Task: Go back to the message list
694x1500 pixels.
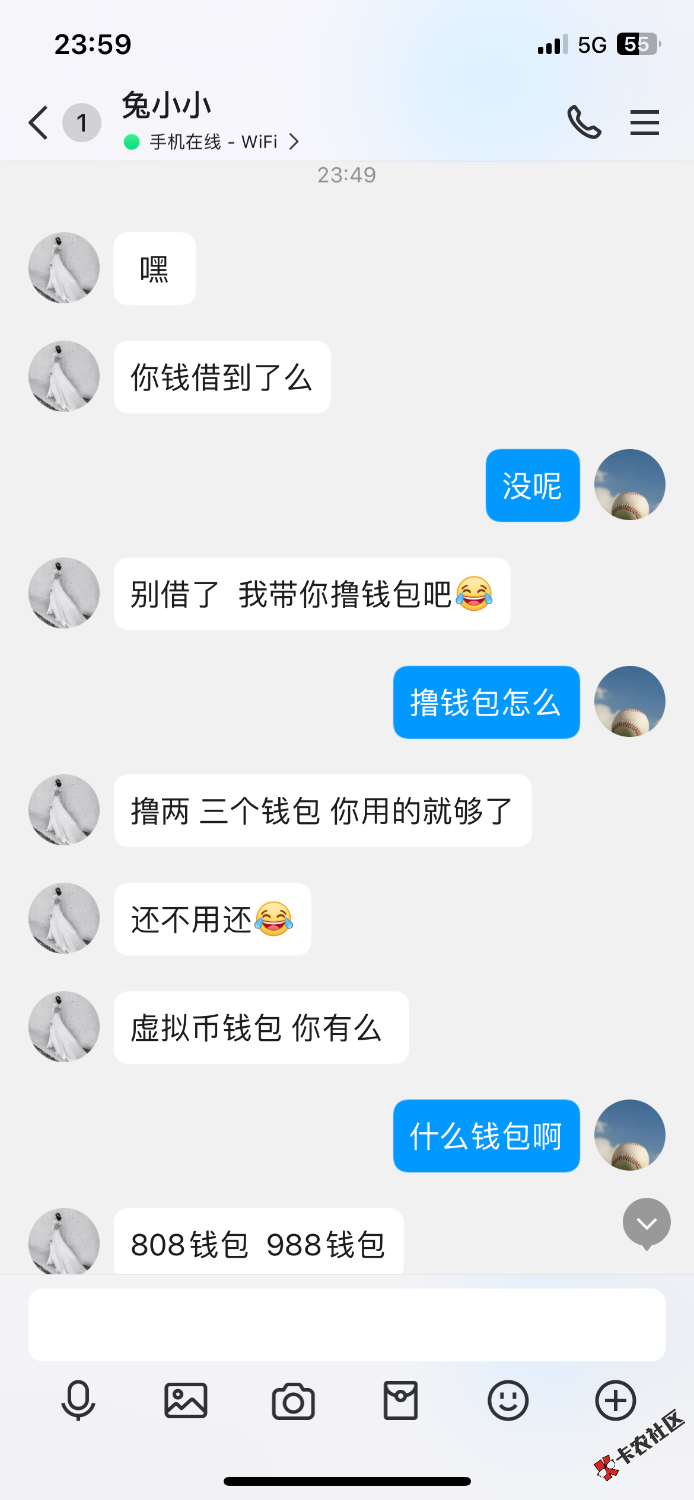Action: click(38, 123)
